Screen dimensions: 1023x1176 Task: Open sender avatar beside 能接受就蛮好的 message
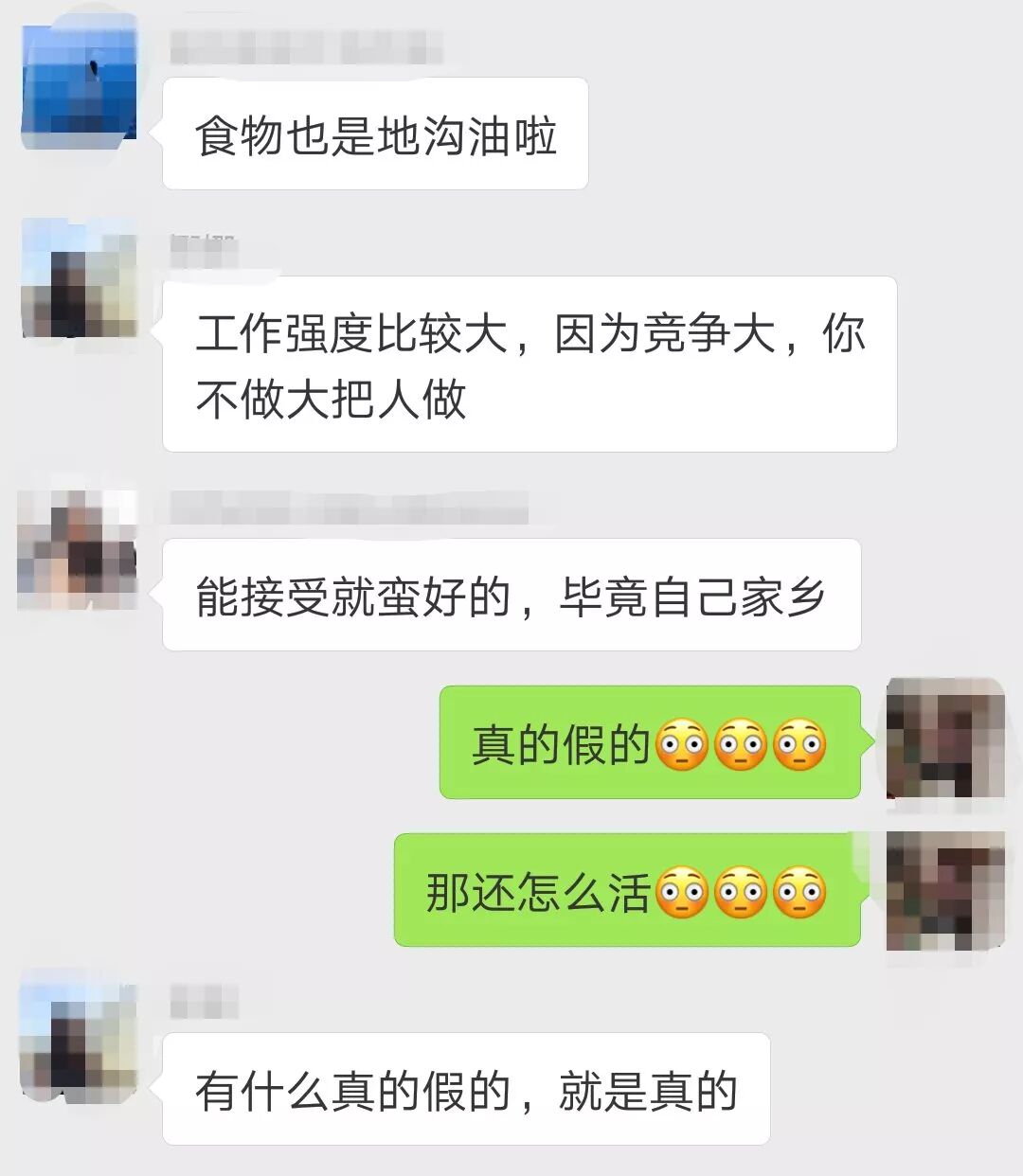coord(78,550)
